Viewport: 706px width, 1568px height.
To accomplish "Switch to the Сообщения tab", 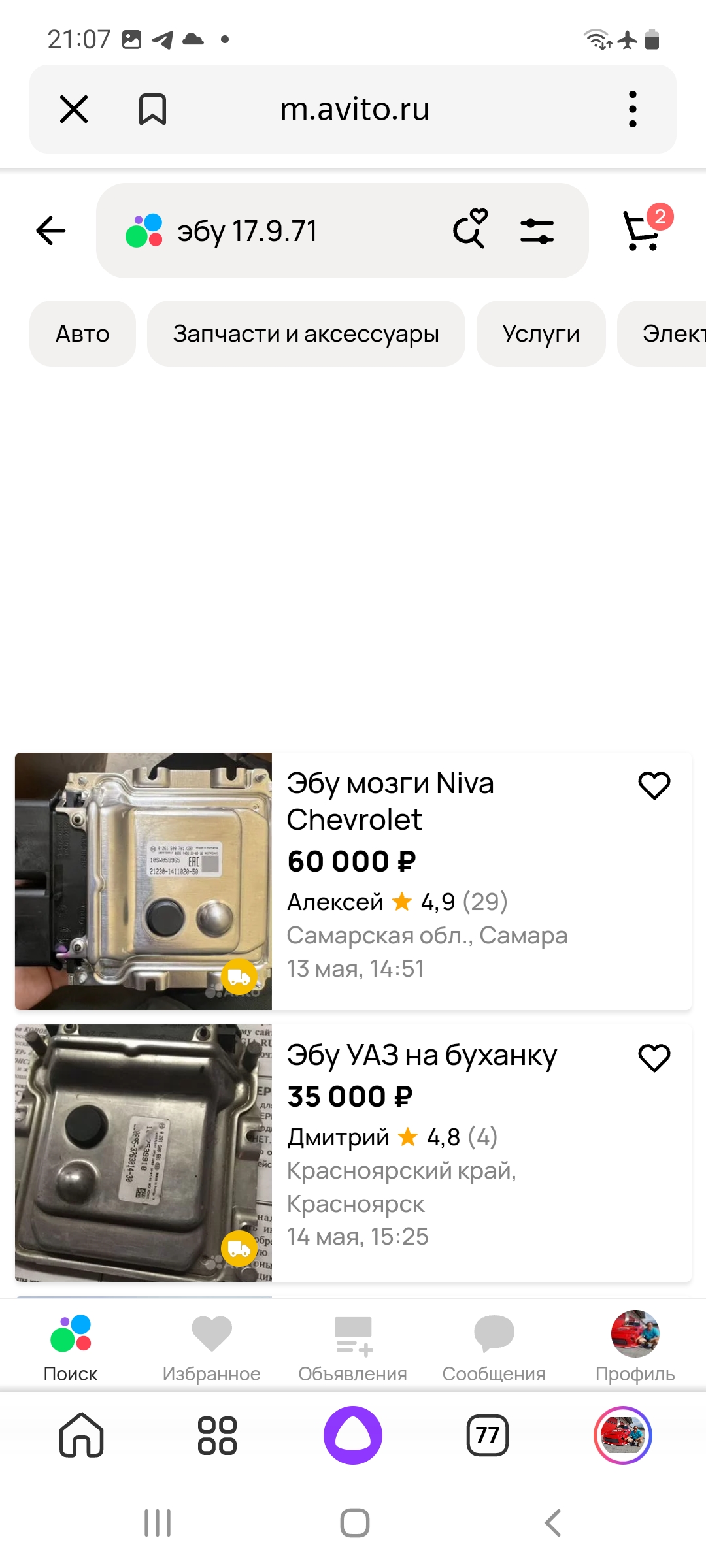I will (x=494, y=1347).
